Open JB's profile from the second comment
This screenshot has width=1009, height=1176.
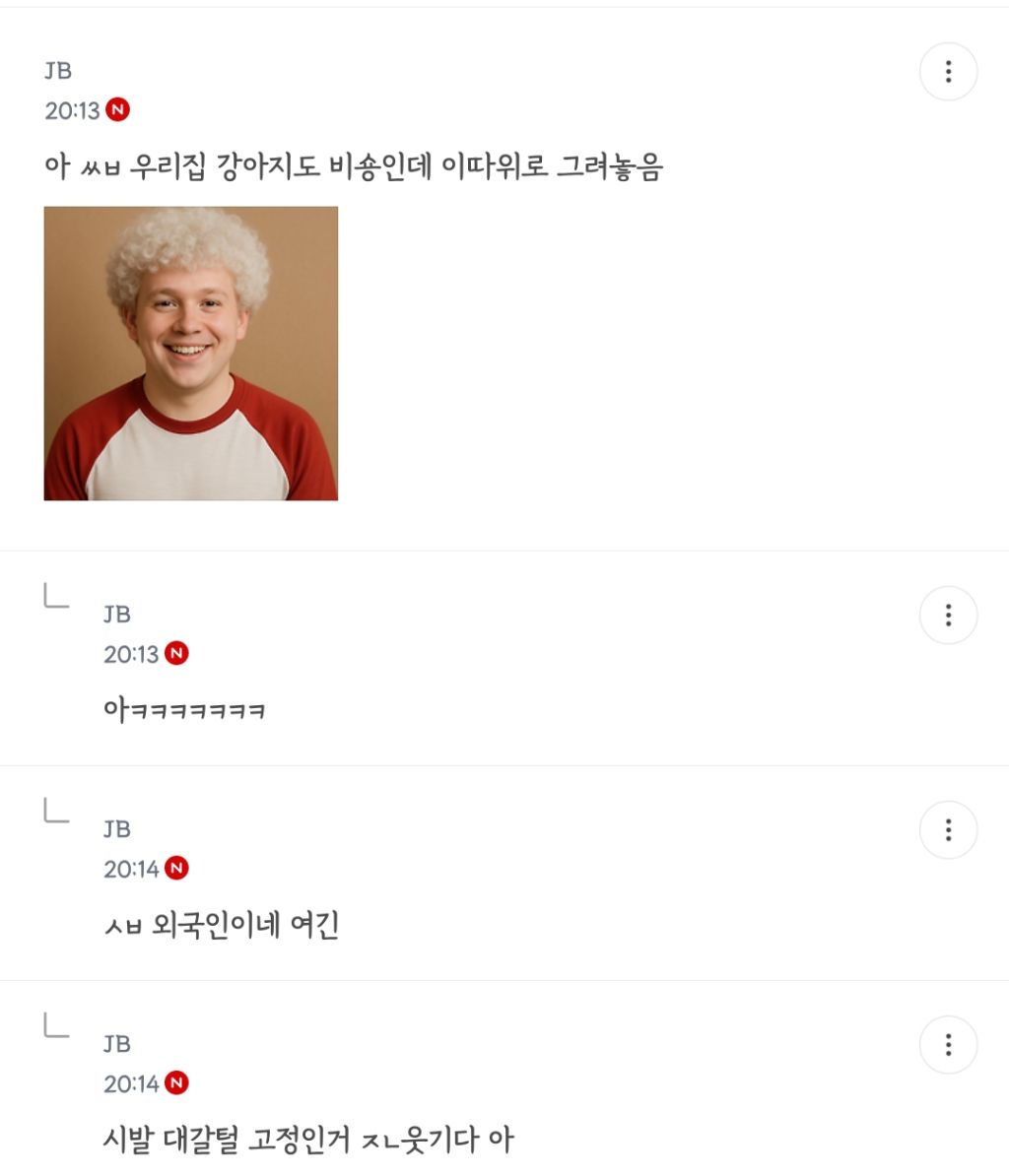tap(116, 613)
